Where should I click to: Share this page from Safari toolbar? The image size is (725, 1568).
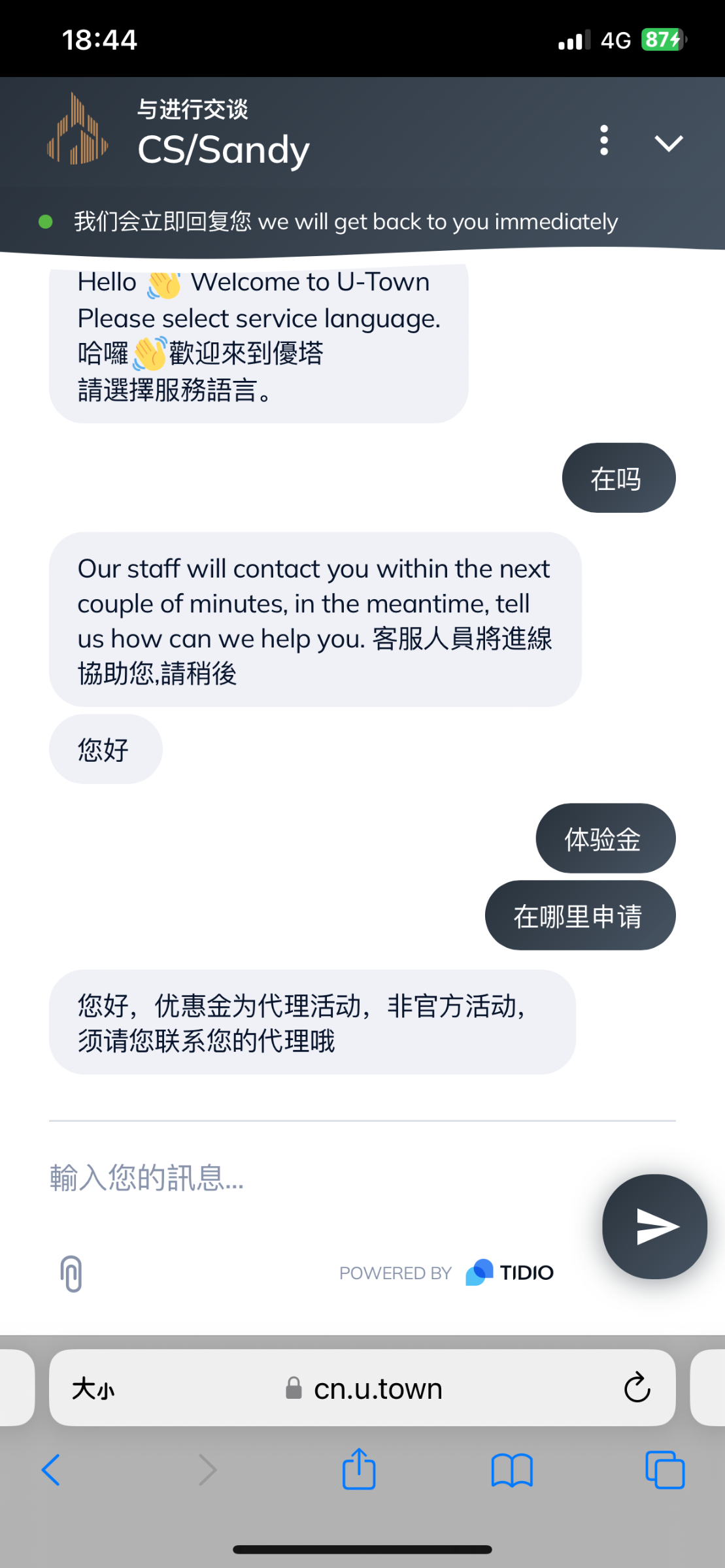pos(359,1470)
